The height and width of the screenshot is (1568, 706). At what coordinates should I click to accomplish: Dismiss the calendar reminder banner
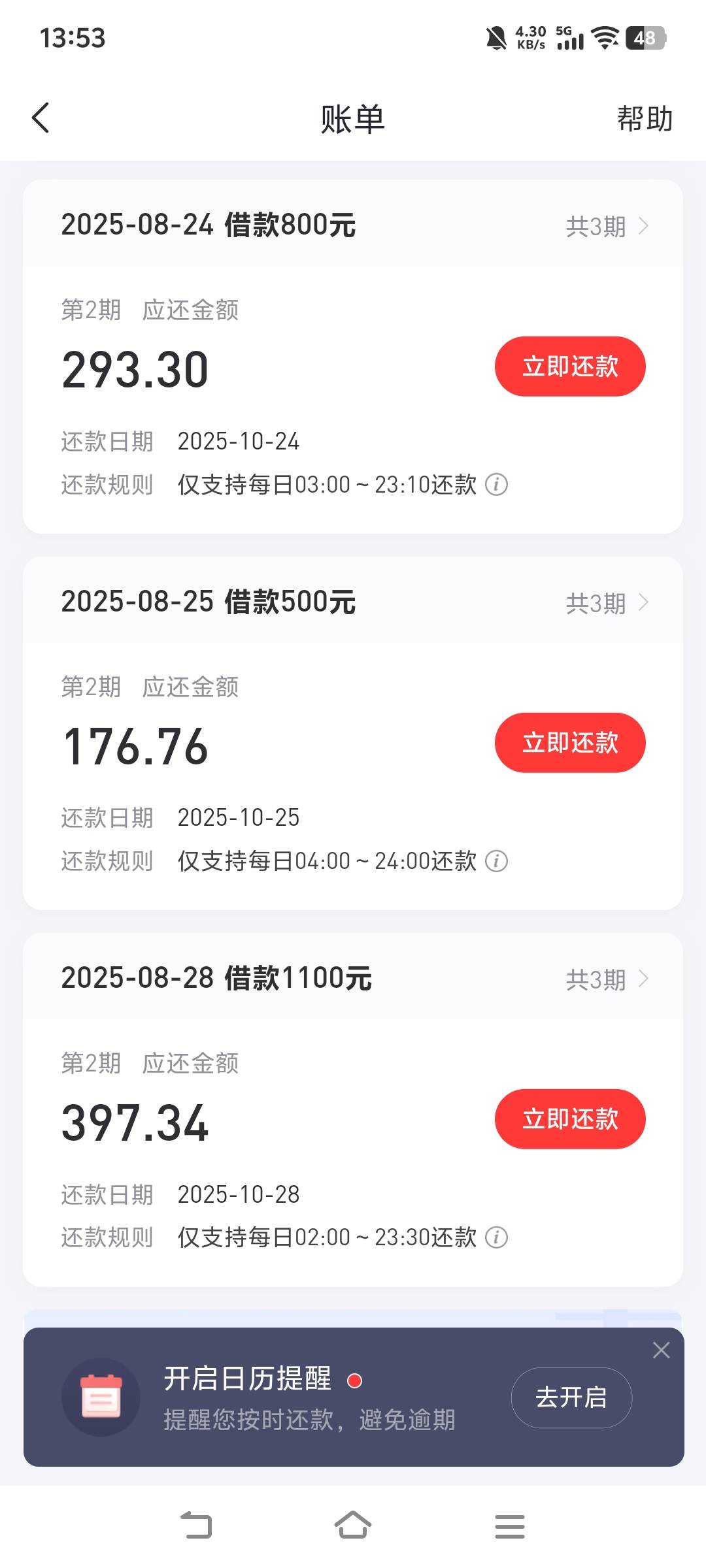661,1350
